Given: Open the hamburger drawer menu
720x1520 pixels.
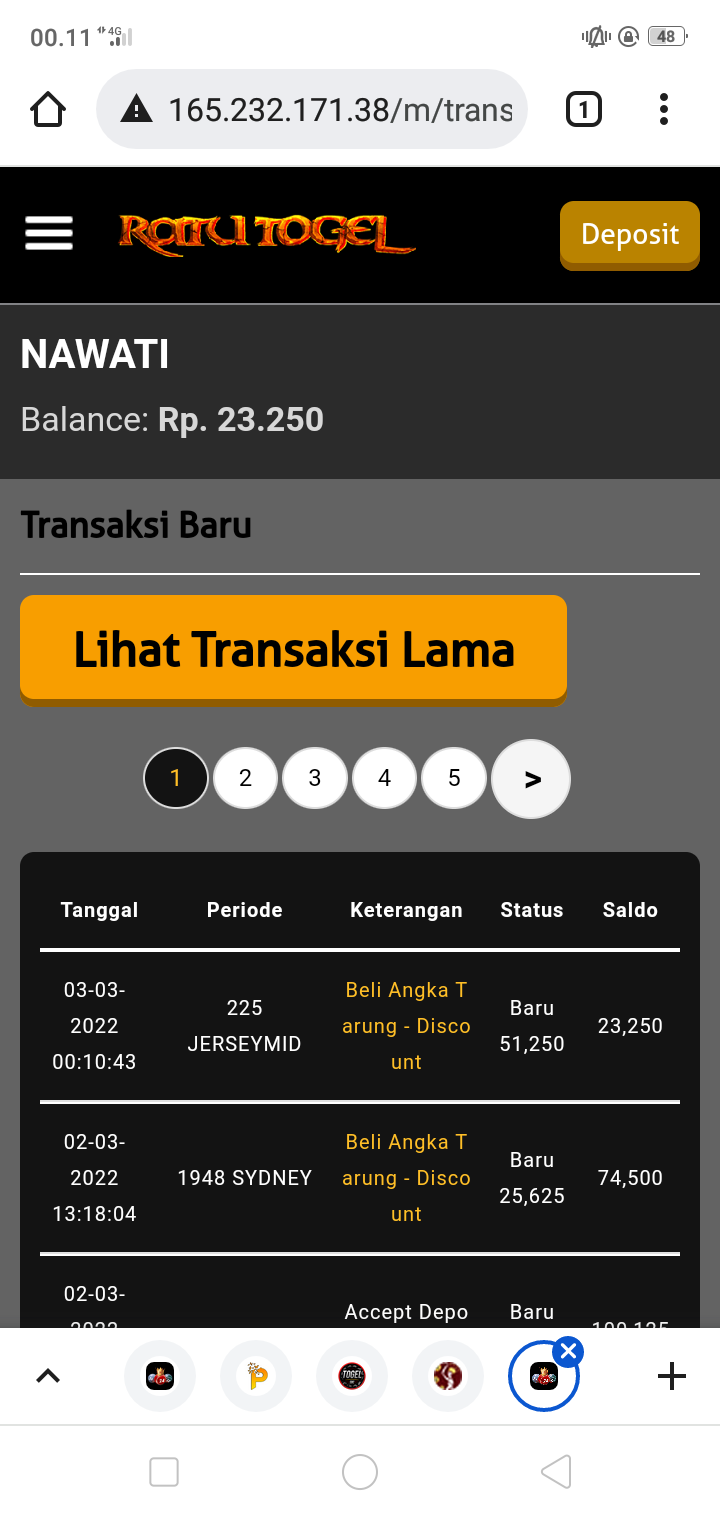Looking at the screenshot, I should pyautogui.click(x=49, y=233).
